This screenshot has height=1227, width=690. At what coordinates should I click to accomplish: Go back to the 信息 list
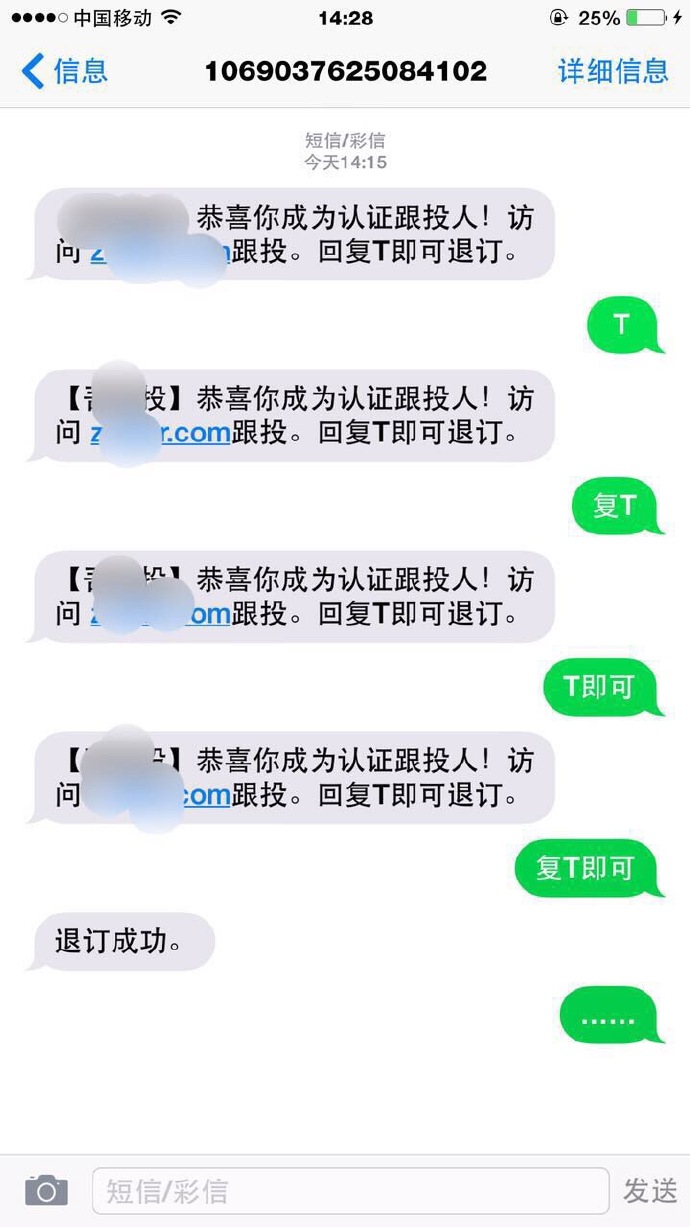tap(64, 71)
